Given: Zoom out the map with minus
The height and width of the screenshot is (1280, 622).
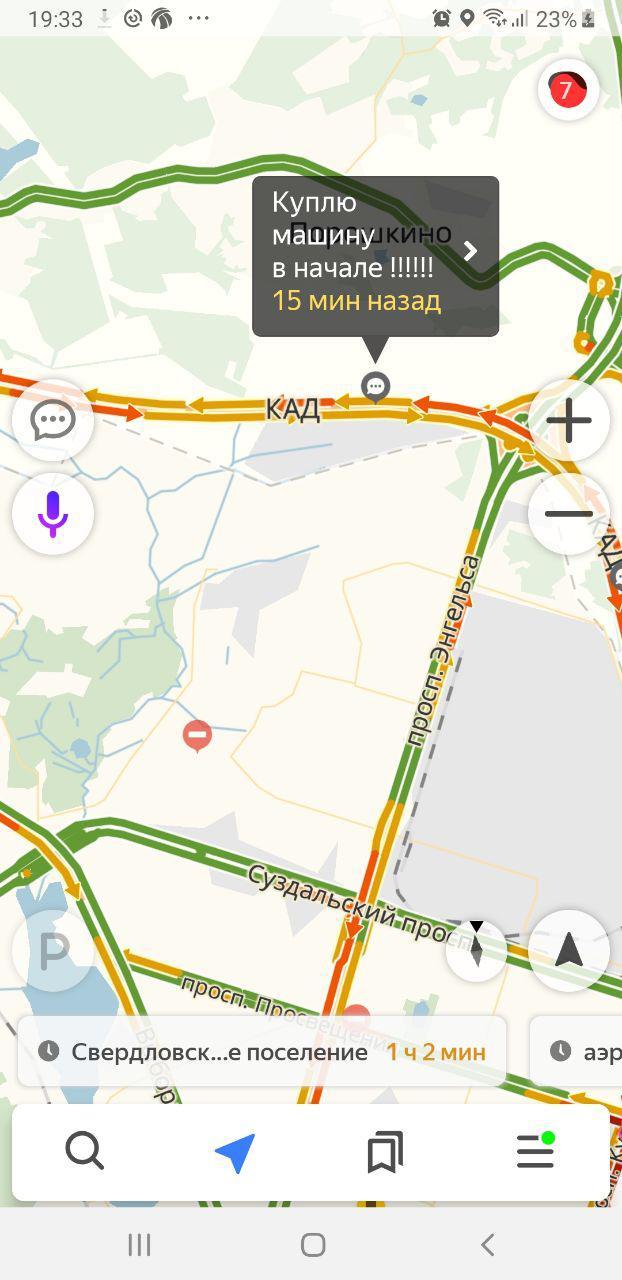Looking at the screenshot, I should click(569, 514).
